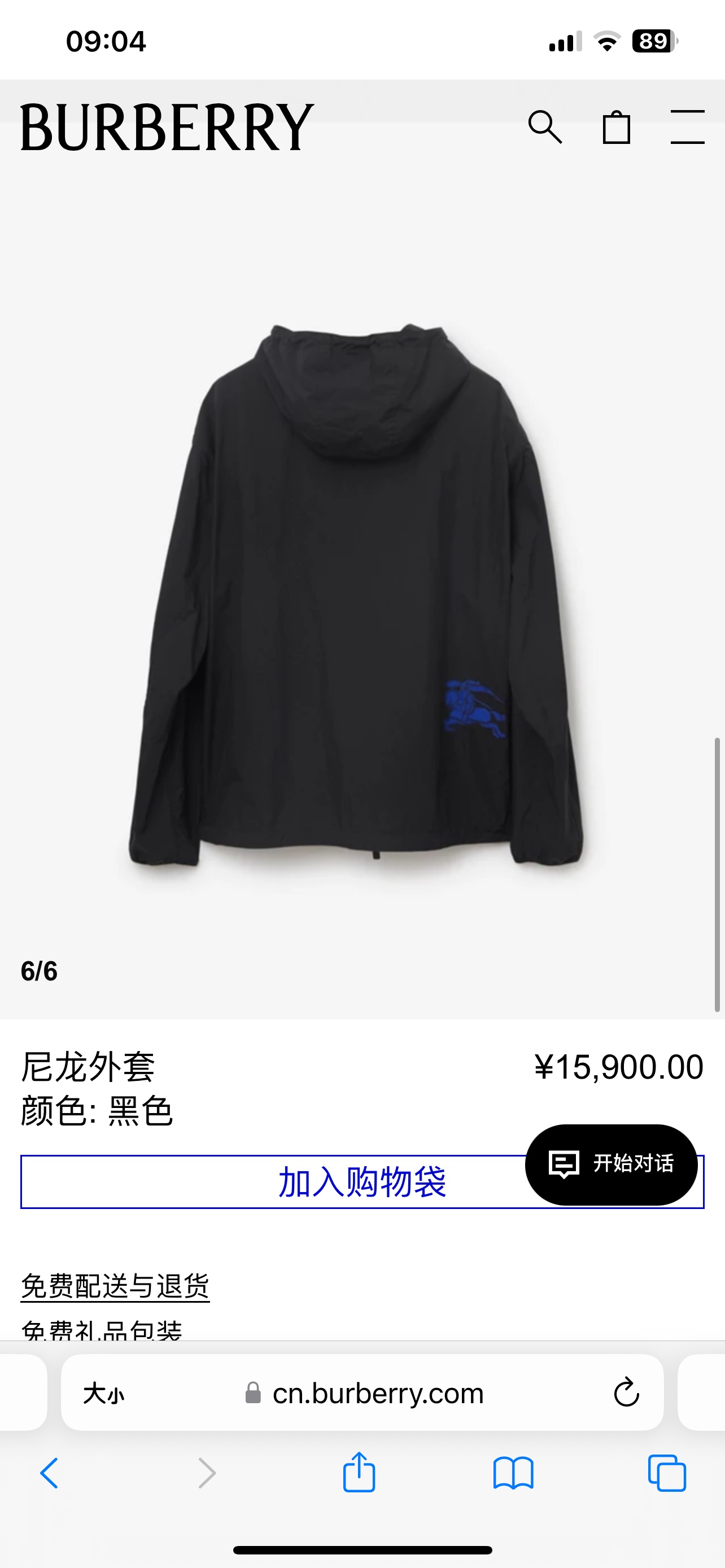Go back to the previous page
This screenshot has width=725, height=1568.
49,1473
